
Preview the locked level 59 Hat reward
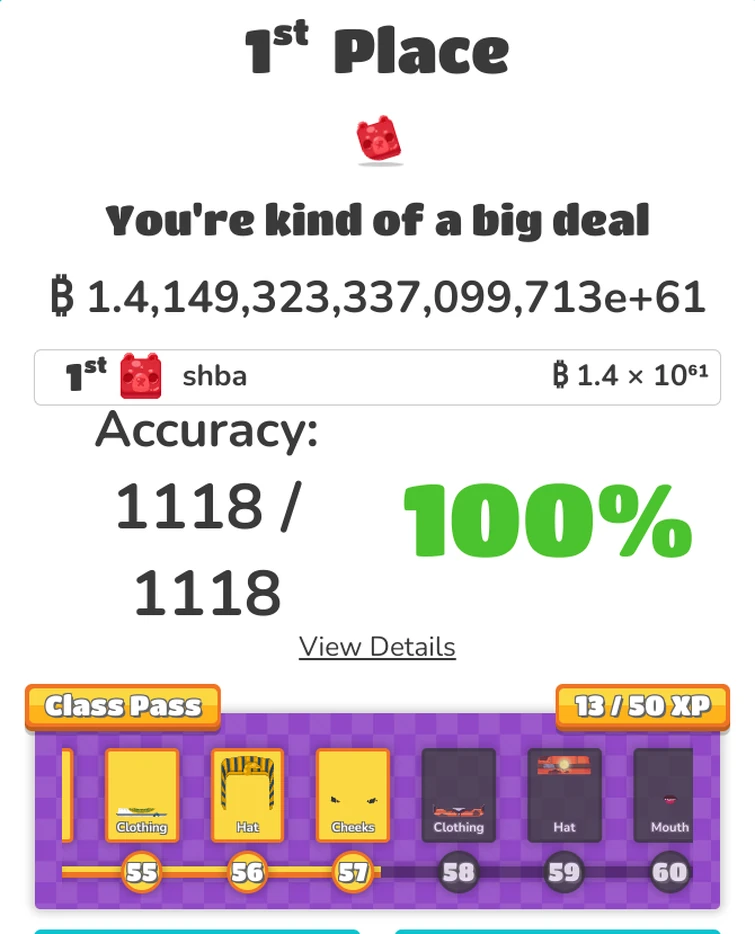click(564, 795)
